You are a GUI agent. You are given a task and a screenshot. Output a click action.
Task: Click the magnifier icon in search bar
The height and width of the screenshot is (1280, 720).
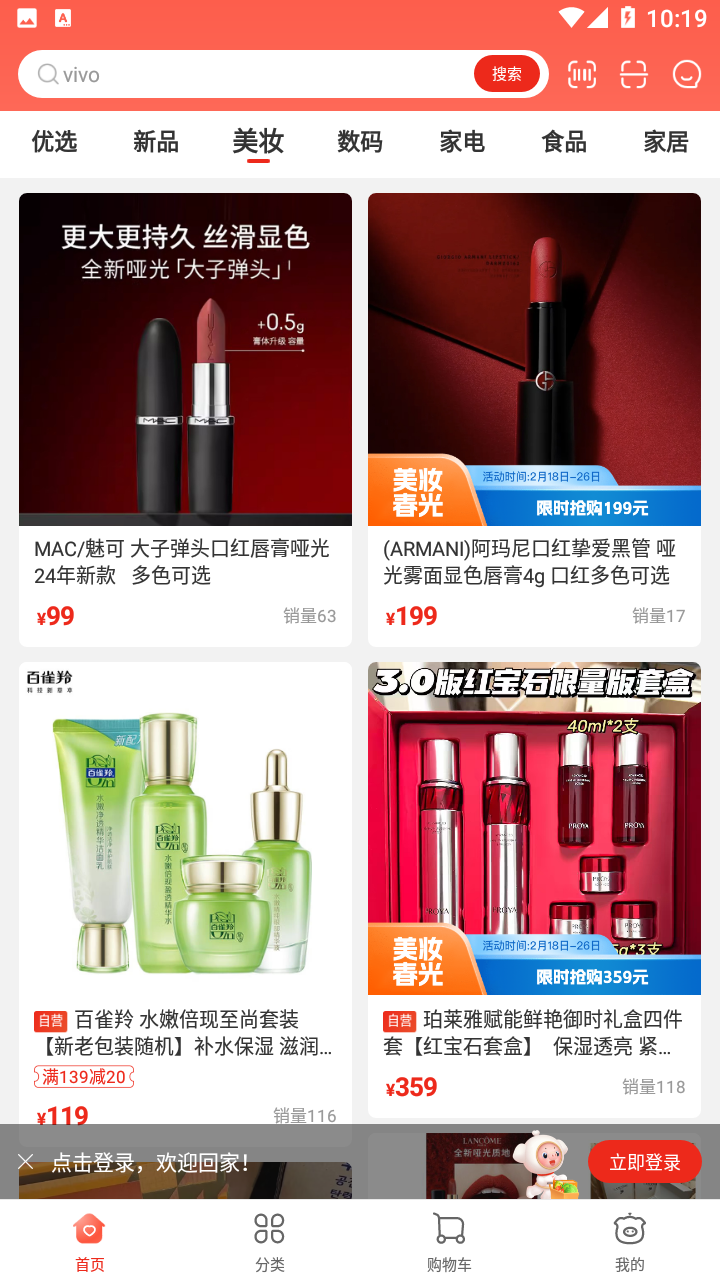[x=47, y=74]
